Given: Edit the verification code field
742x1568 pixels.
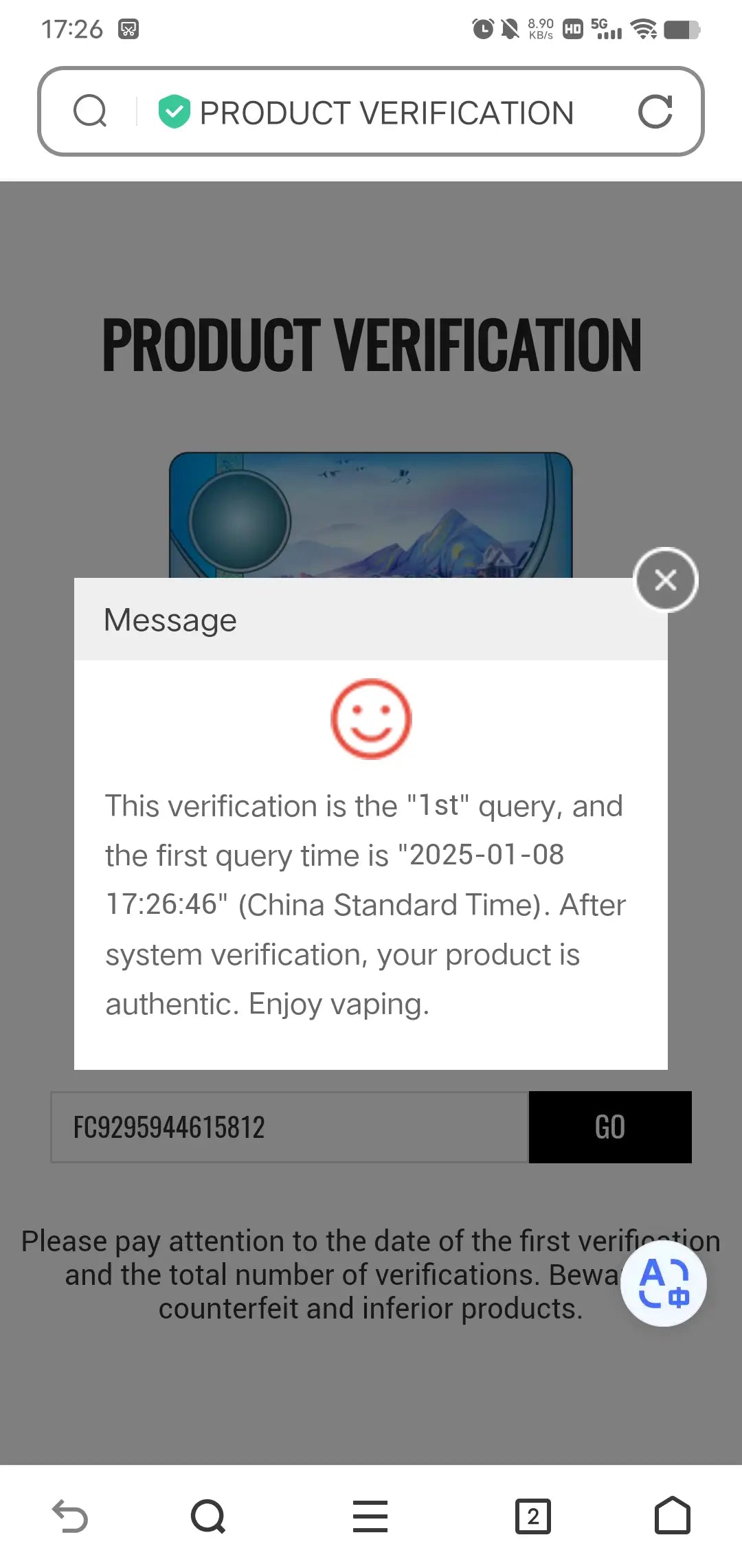Looking at the screenshot, I should coord(289,1127).
